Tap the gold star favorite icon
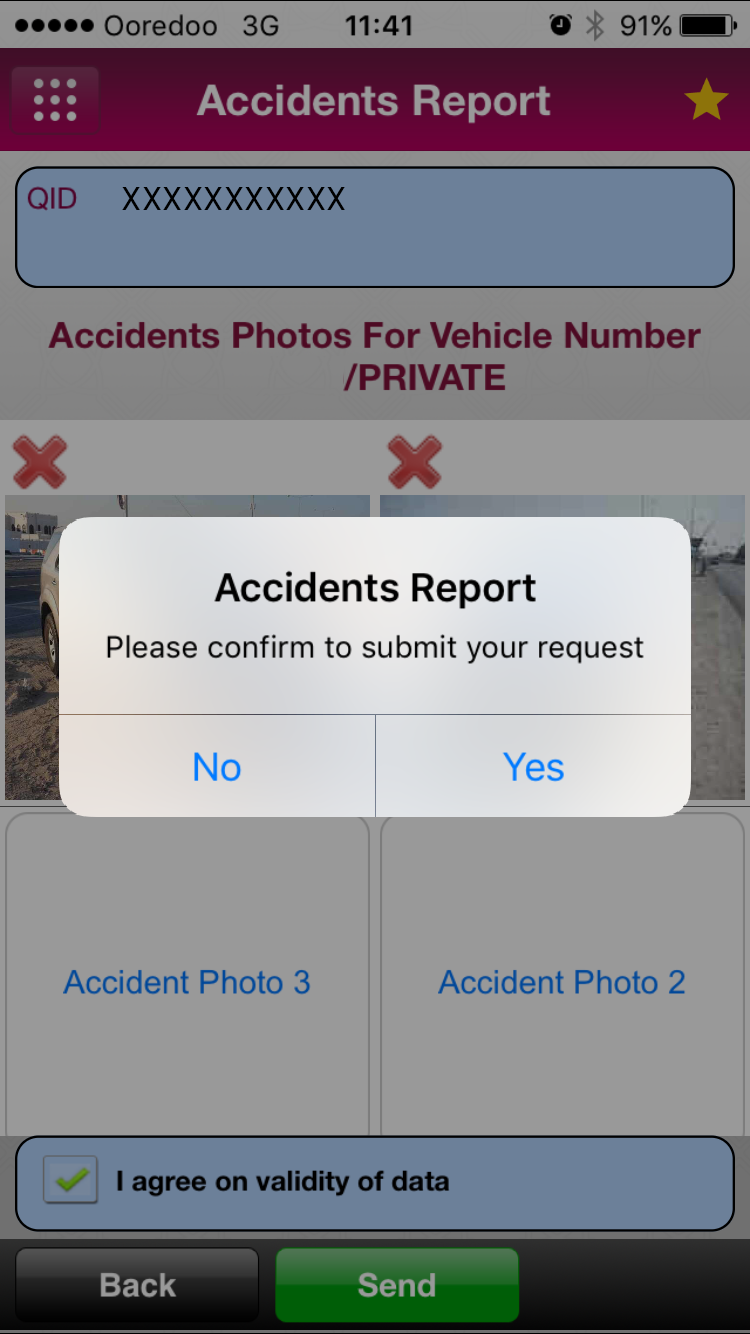750x1334 pixels. click(705, 101)
